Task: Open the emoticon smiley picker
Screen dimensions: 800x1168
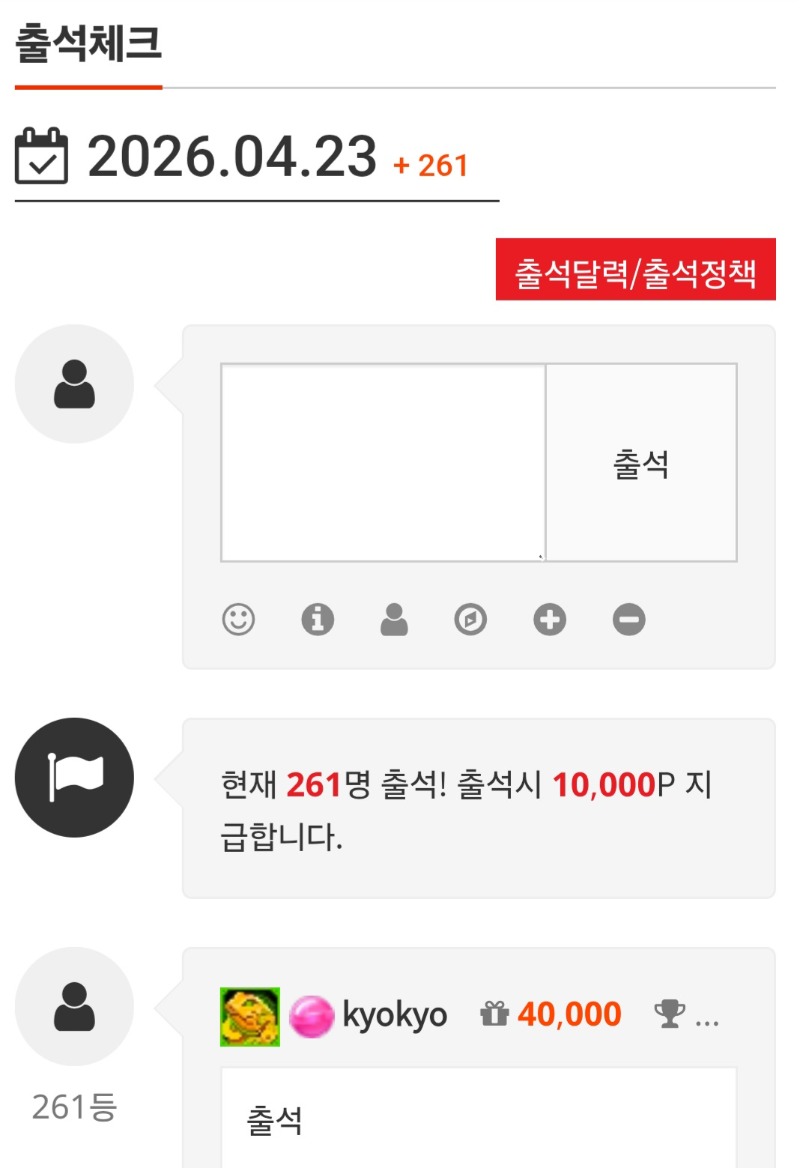Action: [238, 620]
